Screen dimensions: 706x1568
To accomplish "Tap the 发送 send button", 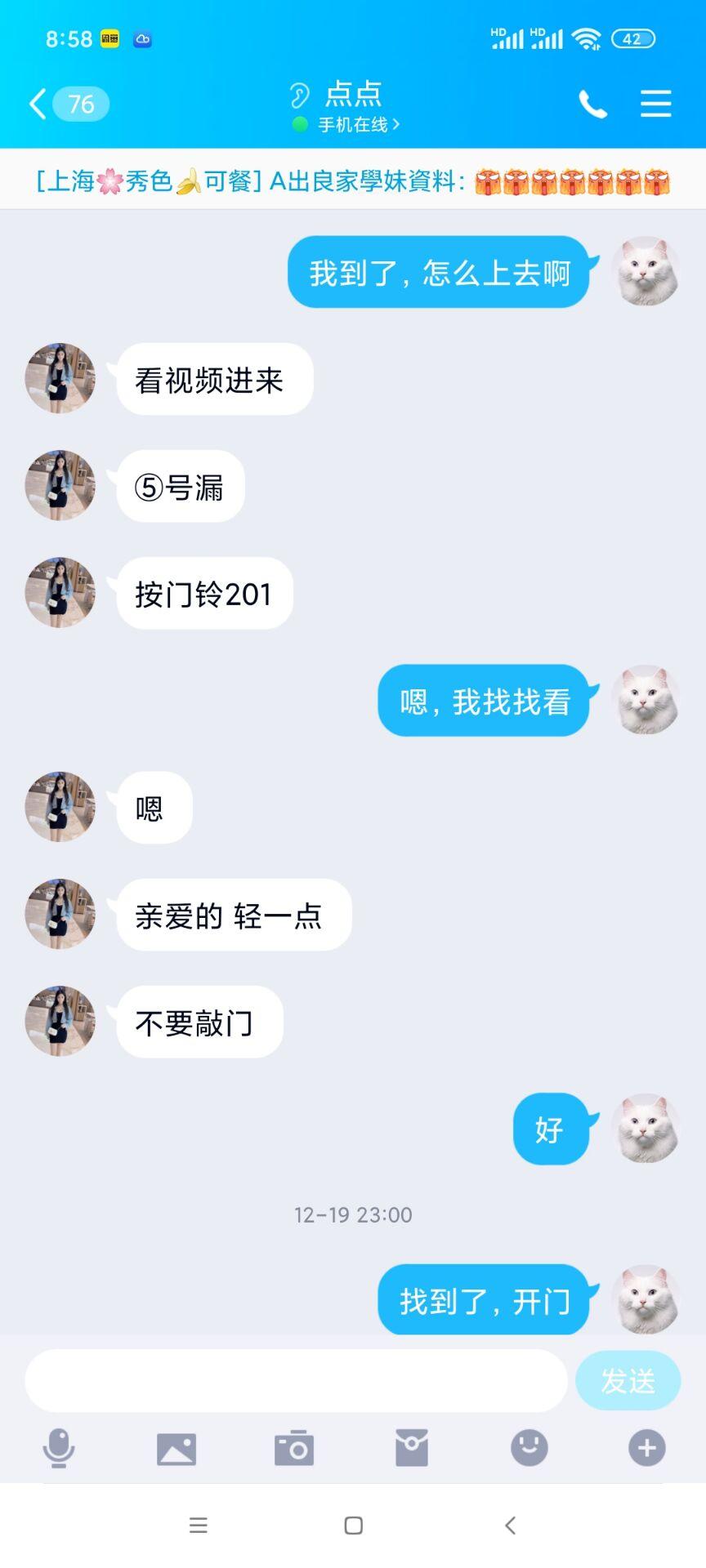I will 629,1380.
